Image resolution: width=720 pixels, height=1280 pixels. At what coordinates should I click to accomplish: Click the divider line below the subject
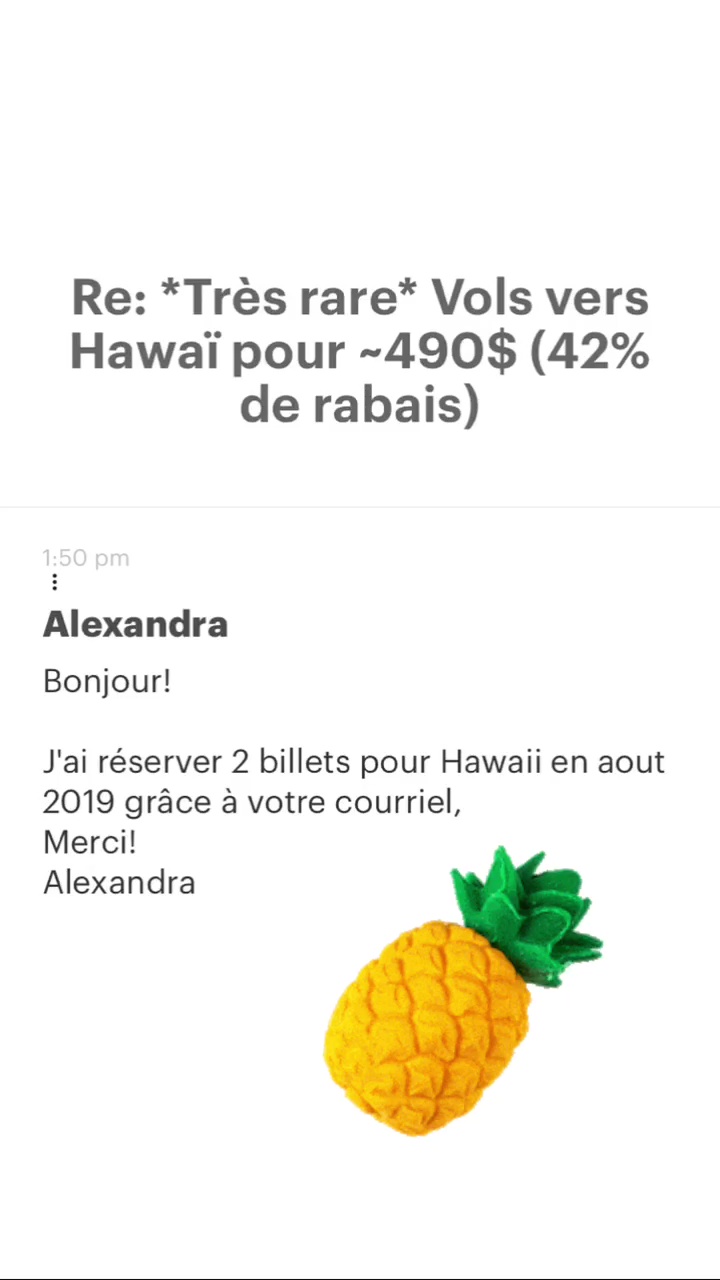[360, 507]
